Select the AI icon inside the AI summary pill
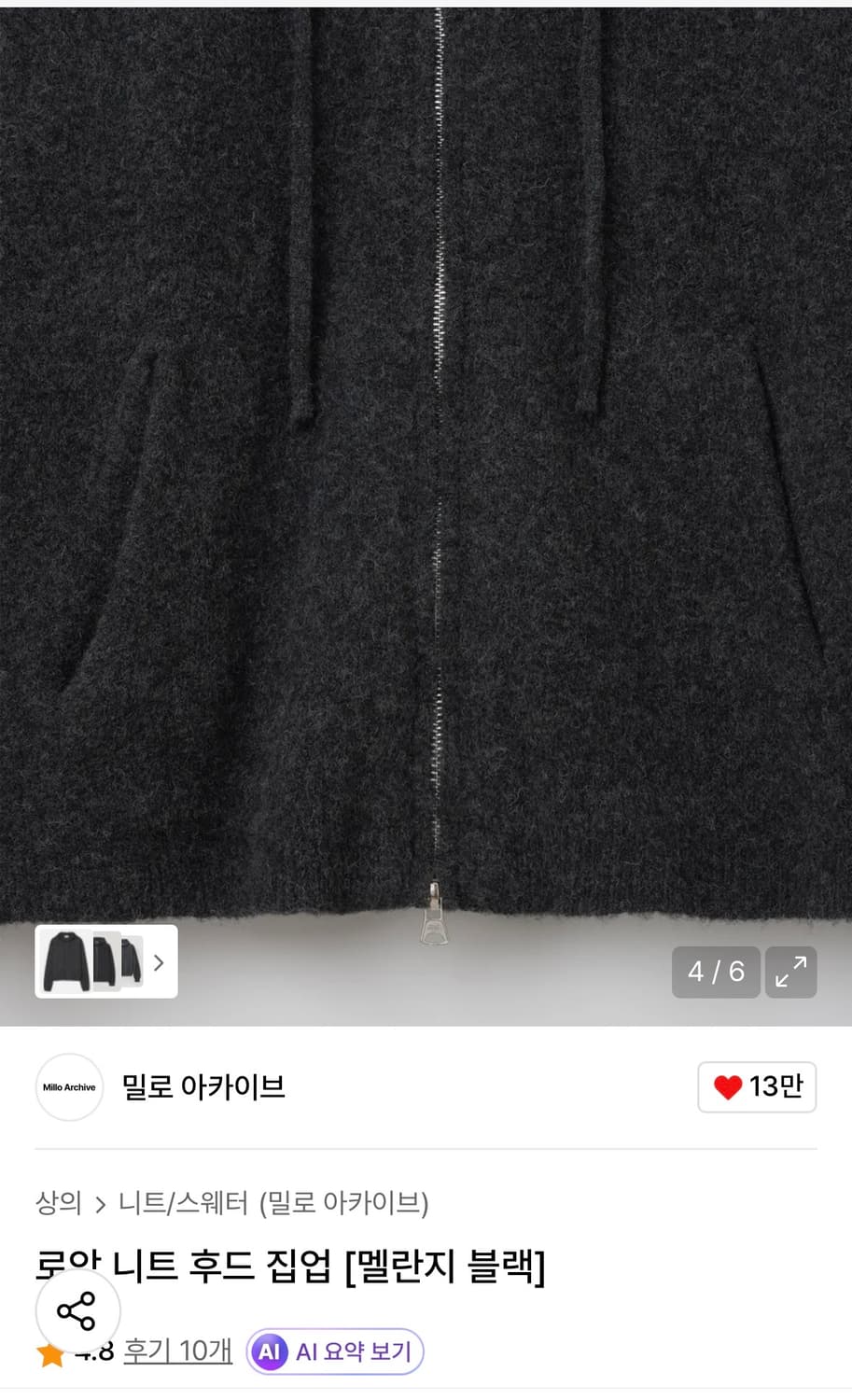The image size is (852, 1400). (270, 1351)
